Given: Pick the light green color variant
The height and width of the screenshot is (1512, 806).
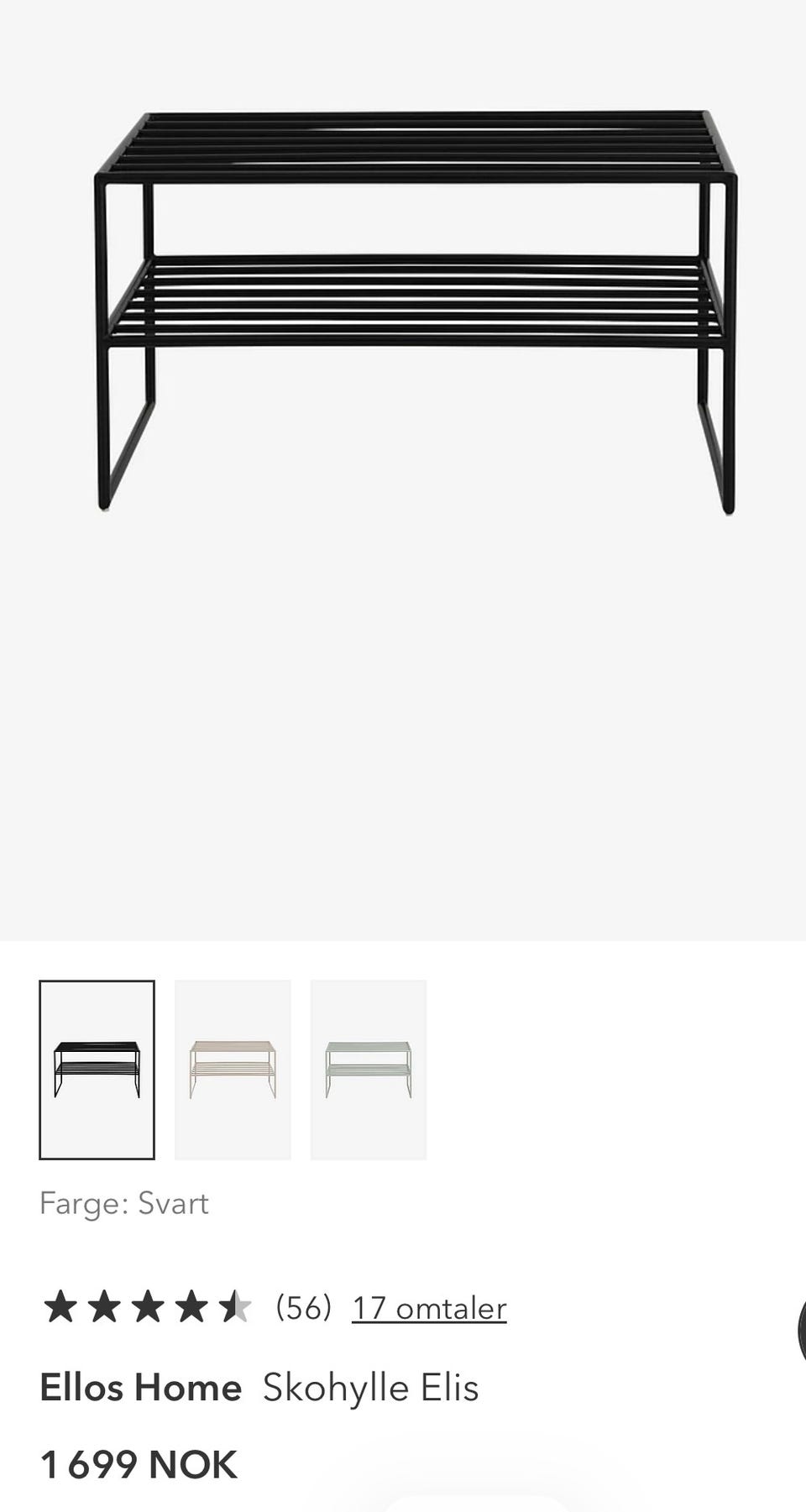Looking at the screenshot, I should (x=369, y=1070).
